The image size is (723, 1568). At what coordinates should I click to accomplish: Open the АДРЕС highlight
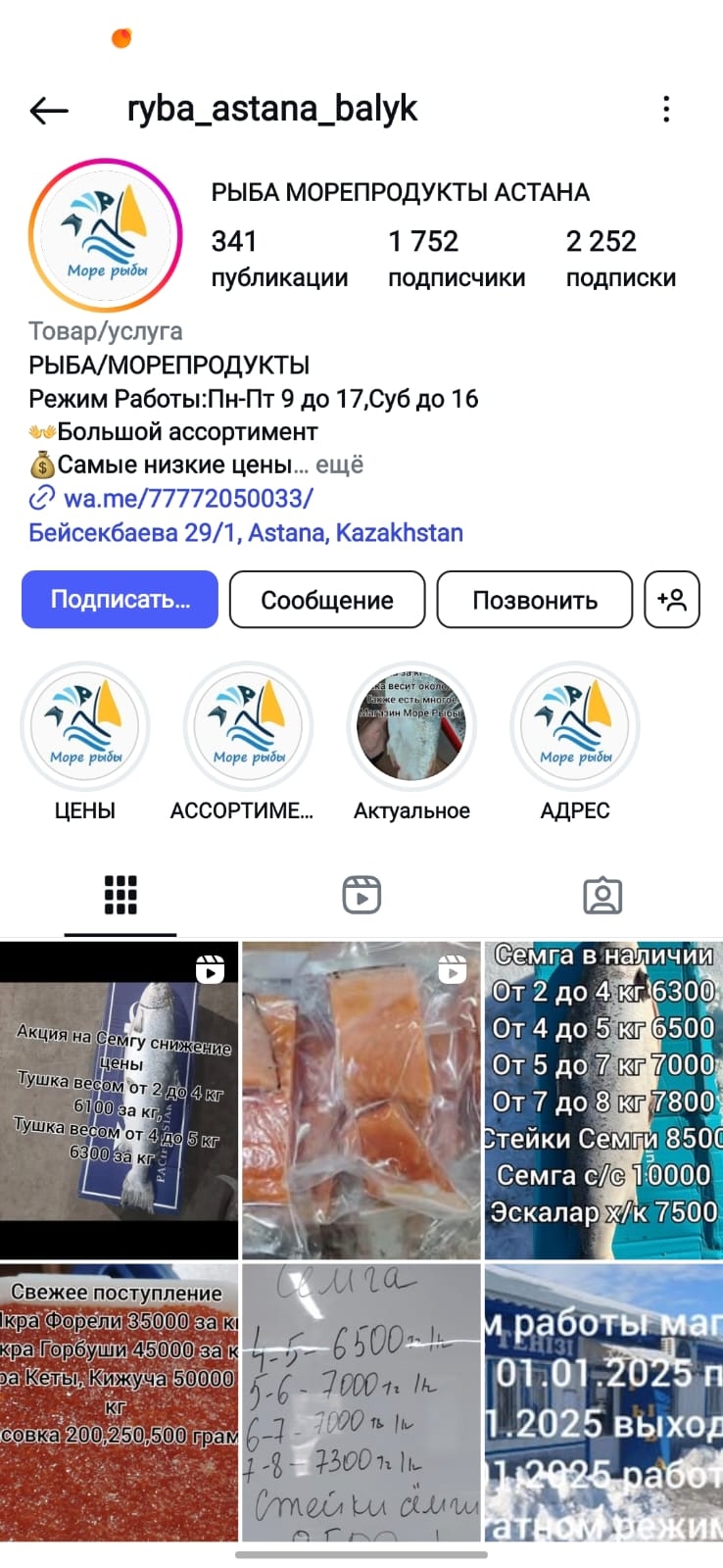click(x=575, y=727)
